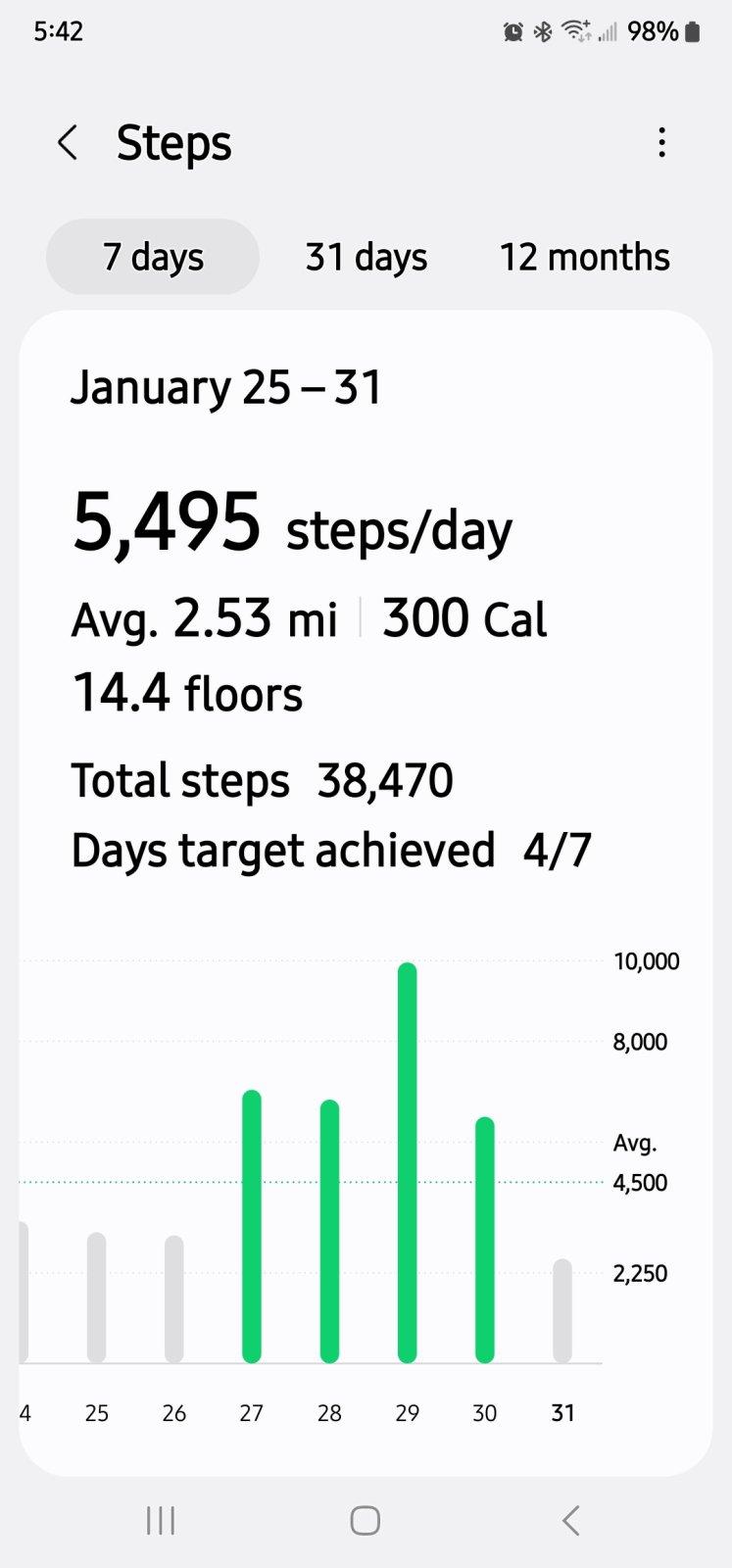Select the gray bar for day 31
Image resolution: width=732 pixels, height=1568 pixels.
click(x=562, y=1311)
